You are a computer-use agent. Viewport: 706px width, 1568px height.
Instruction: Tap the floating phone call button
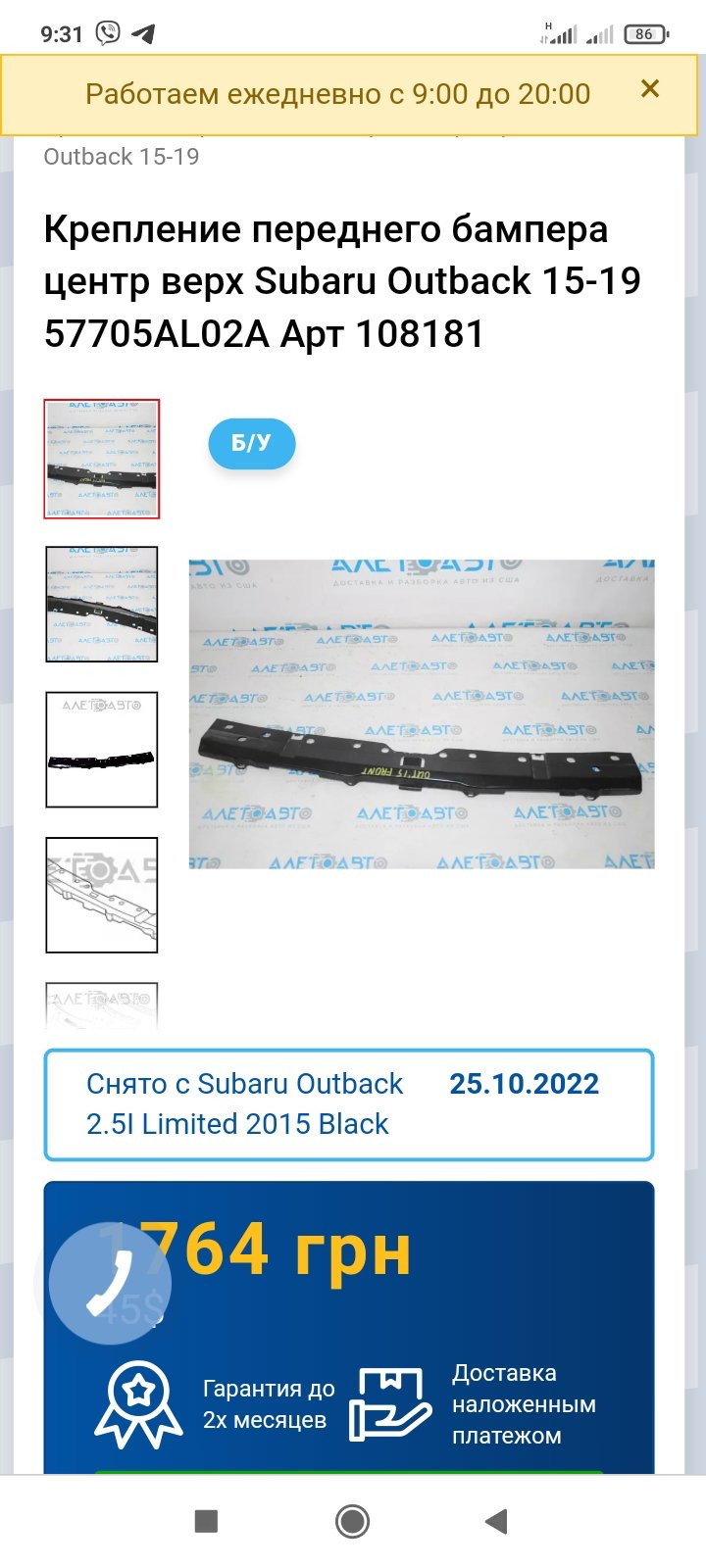110,1283
